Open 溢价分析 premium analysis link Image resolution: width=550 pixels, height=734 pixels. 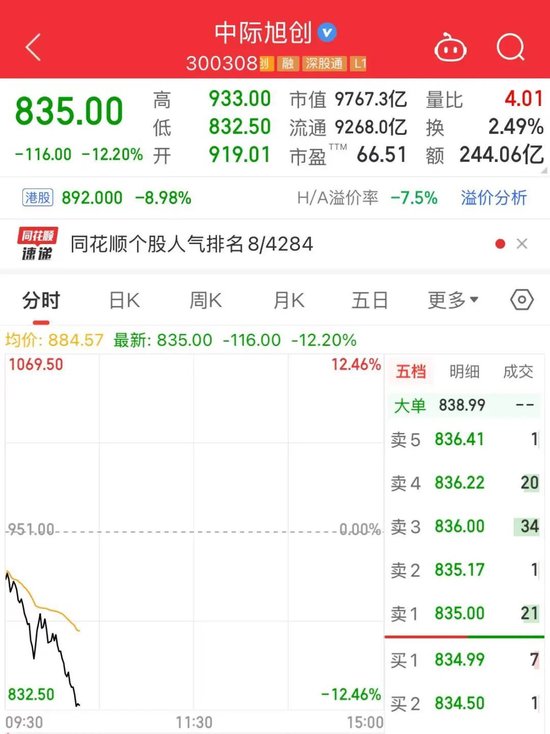point(494,198)
